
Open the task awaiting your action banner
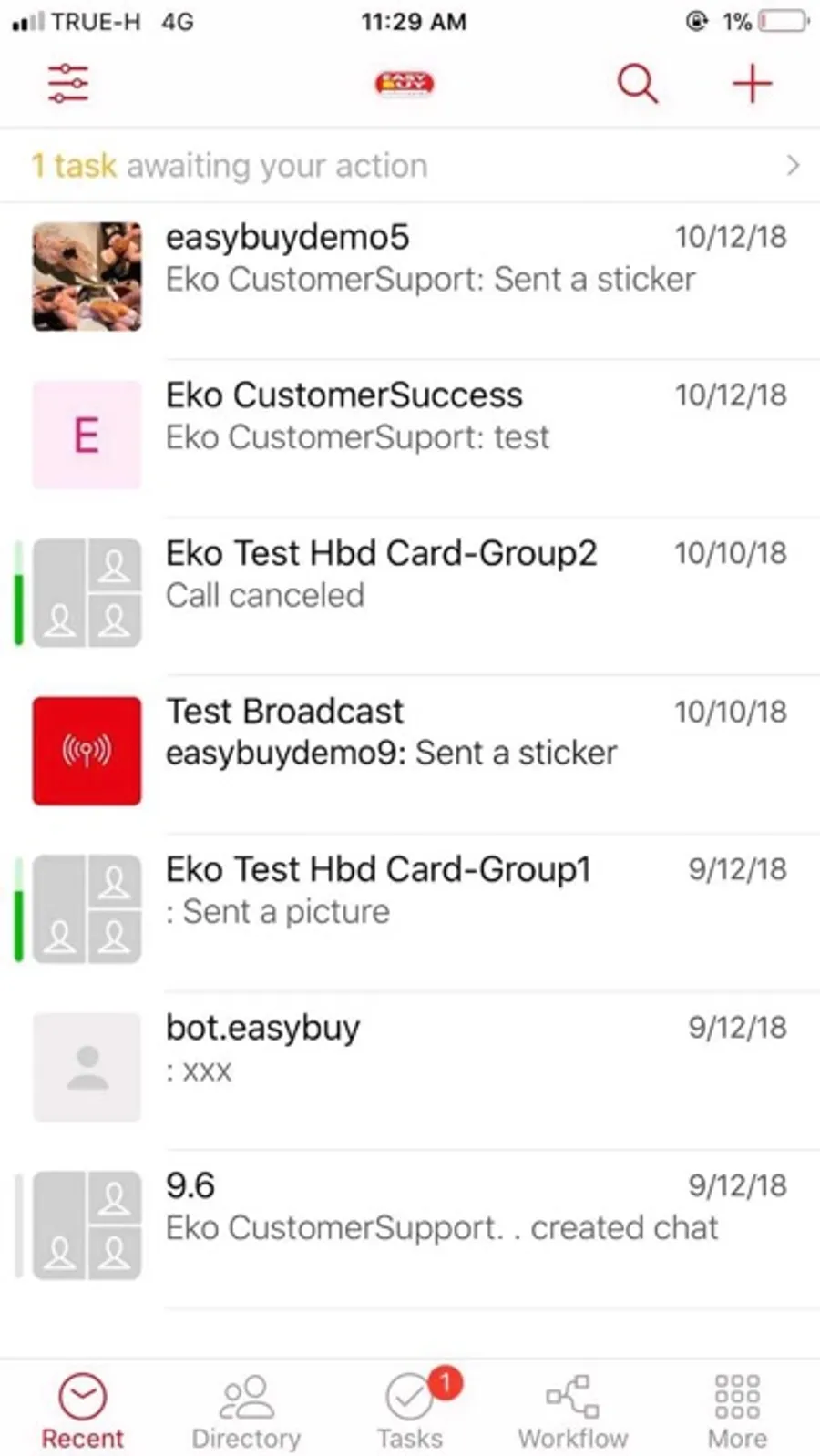pos(410,166)
